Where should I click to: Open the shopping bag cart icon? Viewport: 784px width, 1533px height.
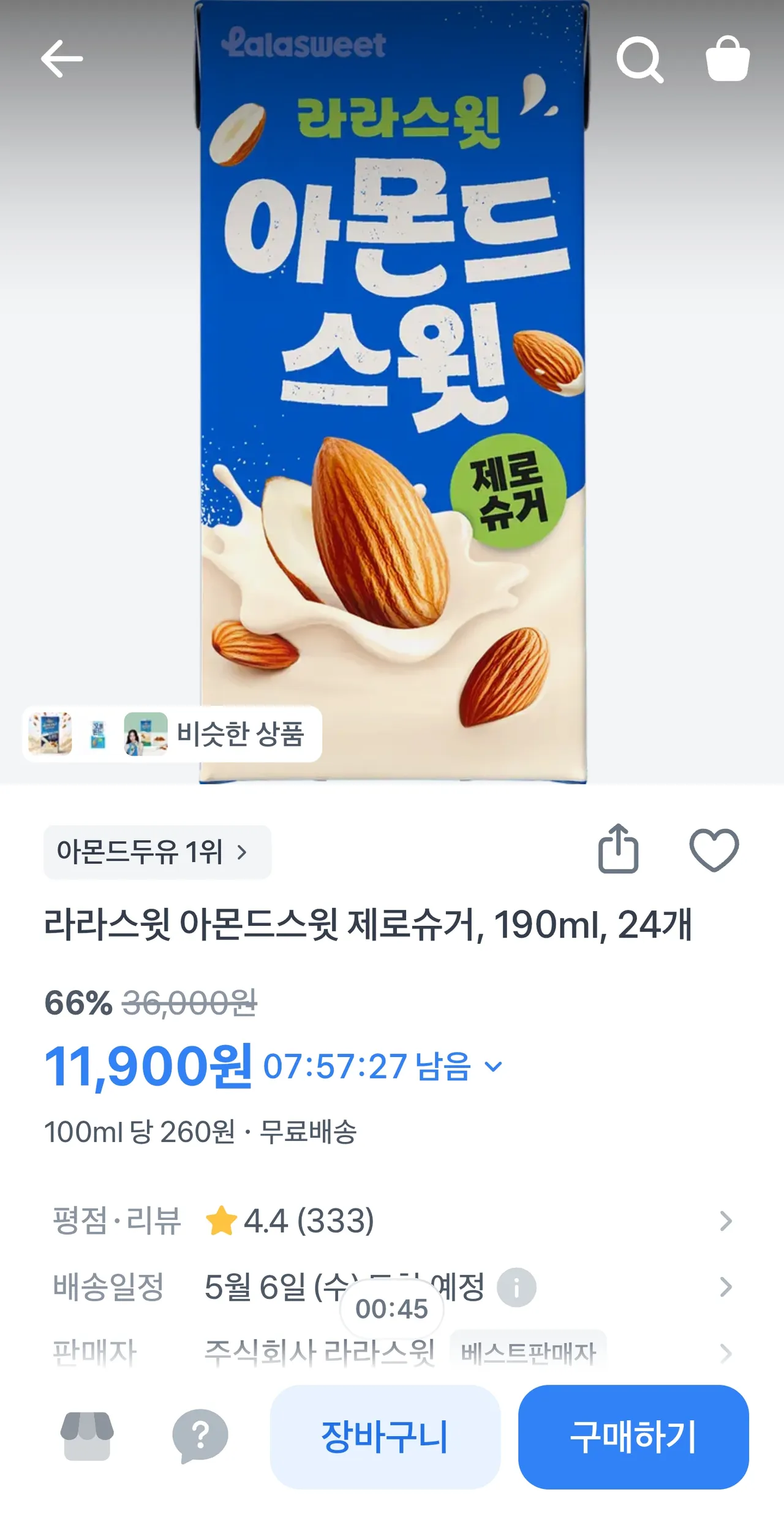pyautogui.click(x=728, y=59)
